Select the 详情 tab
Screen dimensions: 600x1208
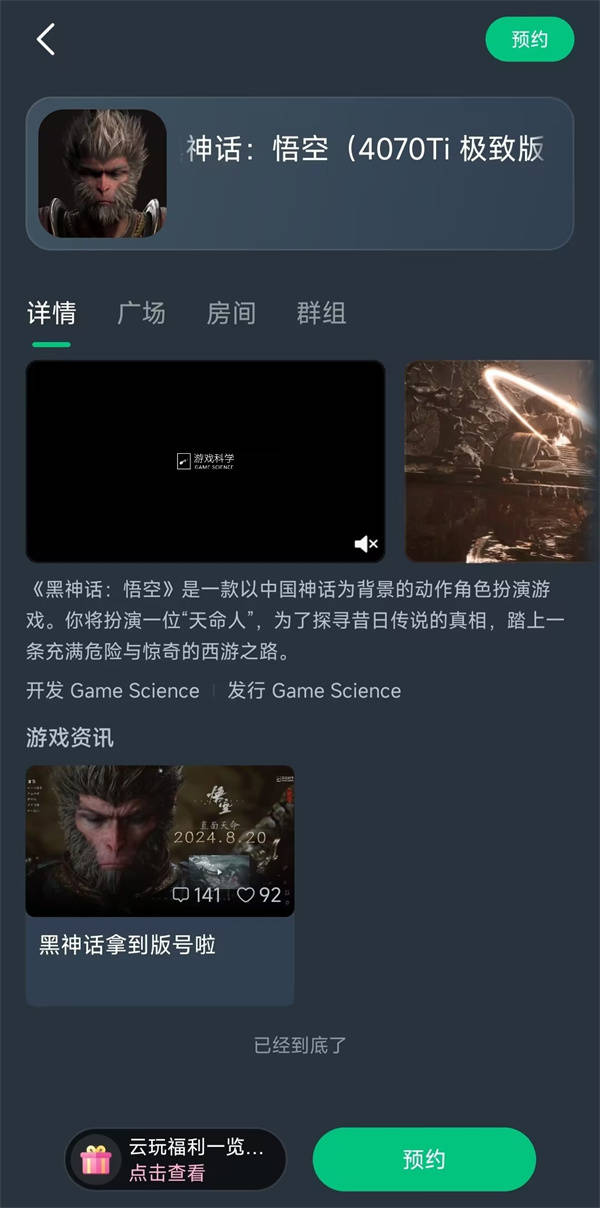51,313
